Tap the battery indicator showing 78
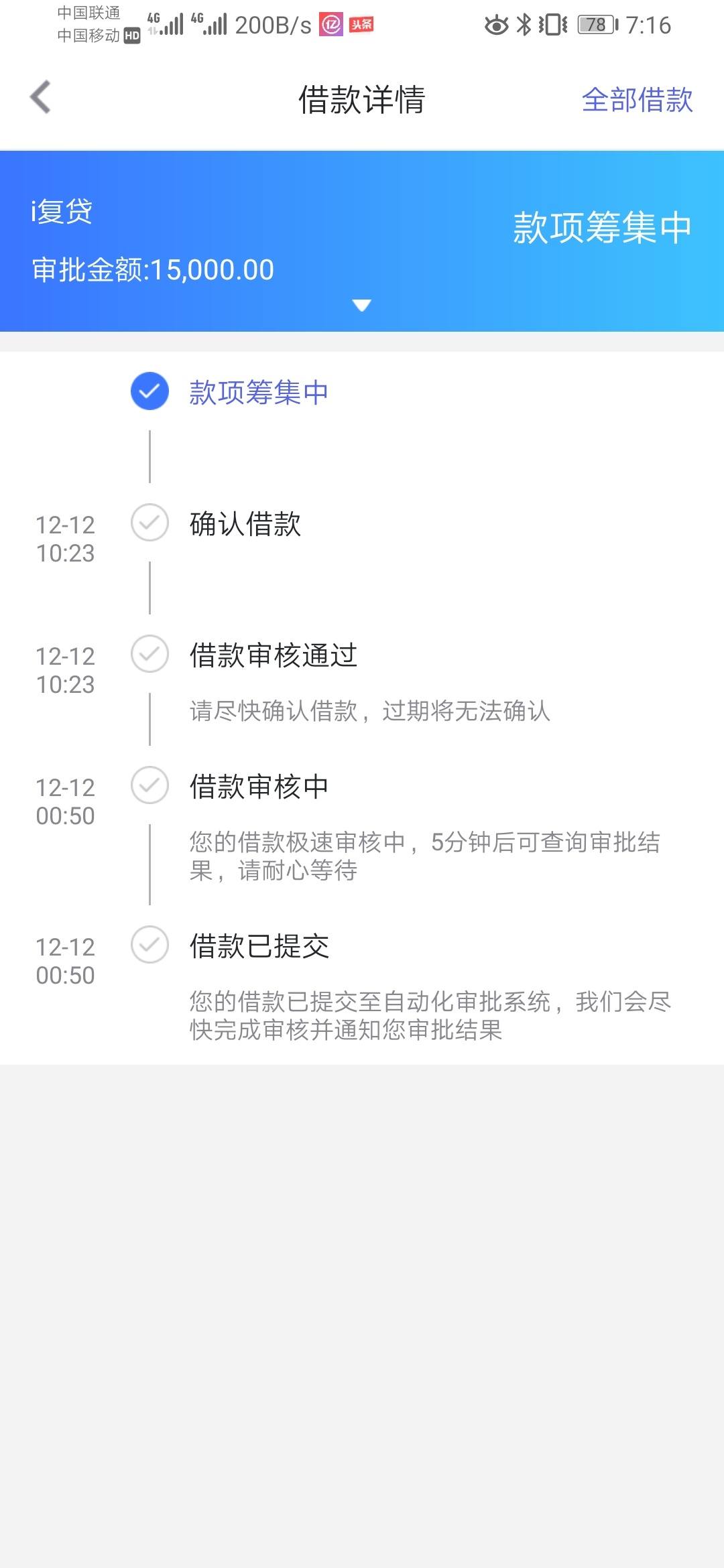Image resolution: width=724 pixels, height=1568 pixels. click(x=595, y=24)
